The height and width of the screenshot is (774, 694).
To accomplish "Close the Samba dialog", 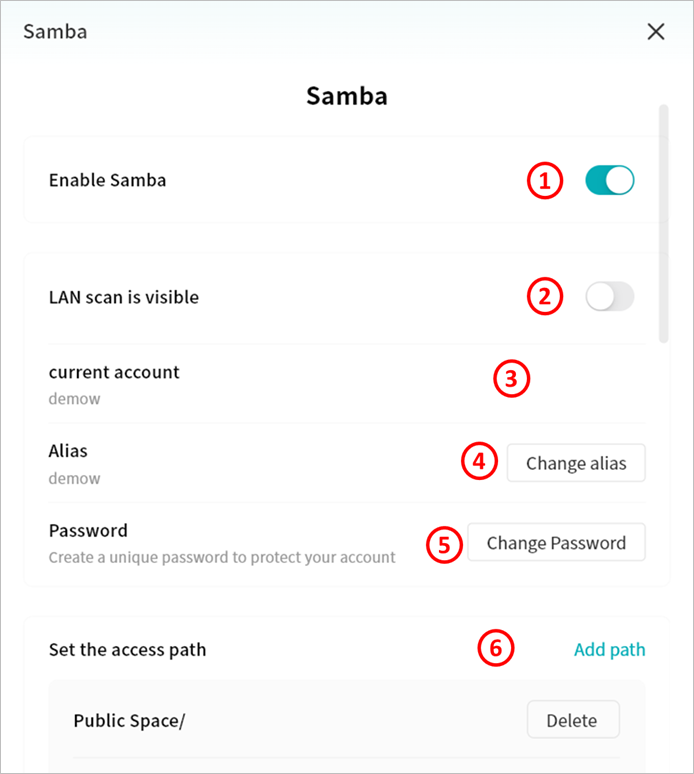I will click(x=656, y=32).
